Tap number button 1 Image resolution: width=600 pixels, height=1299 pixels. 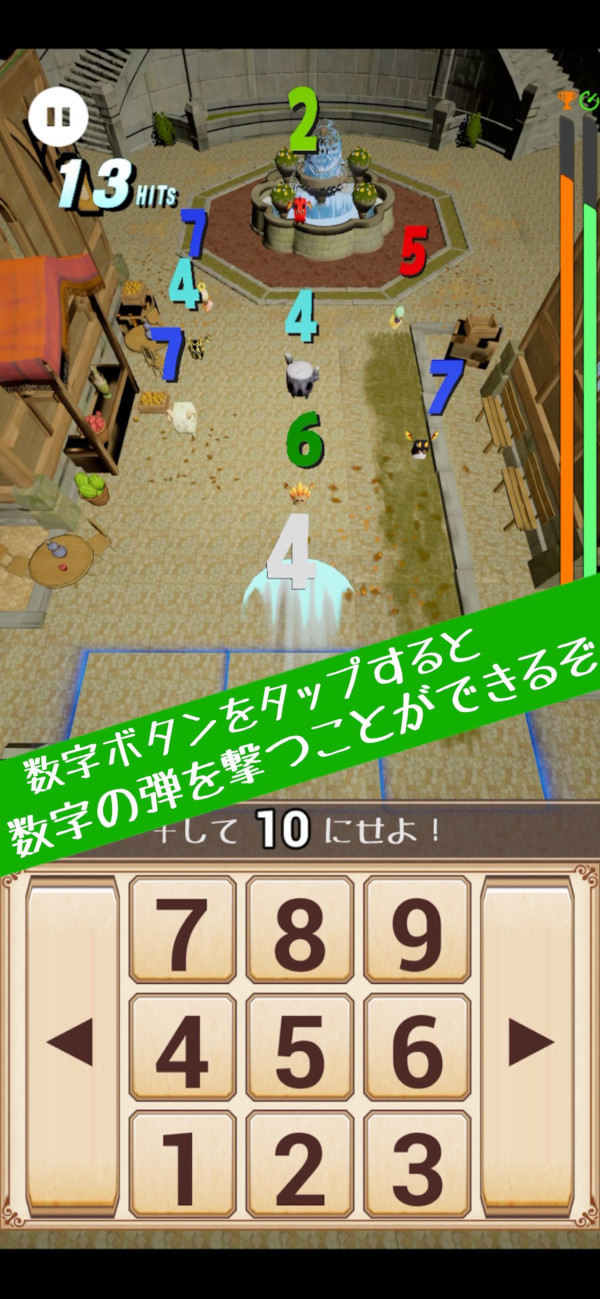[183, 1164]
